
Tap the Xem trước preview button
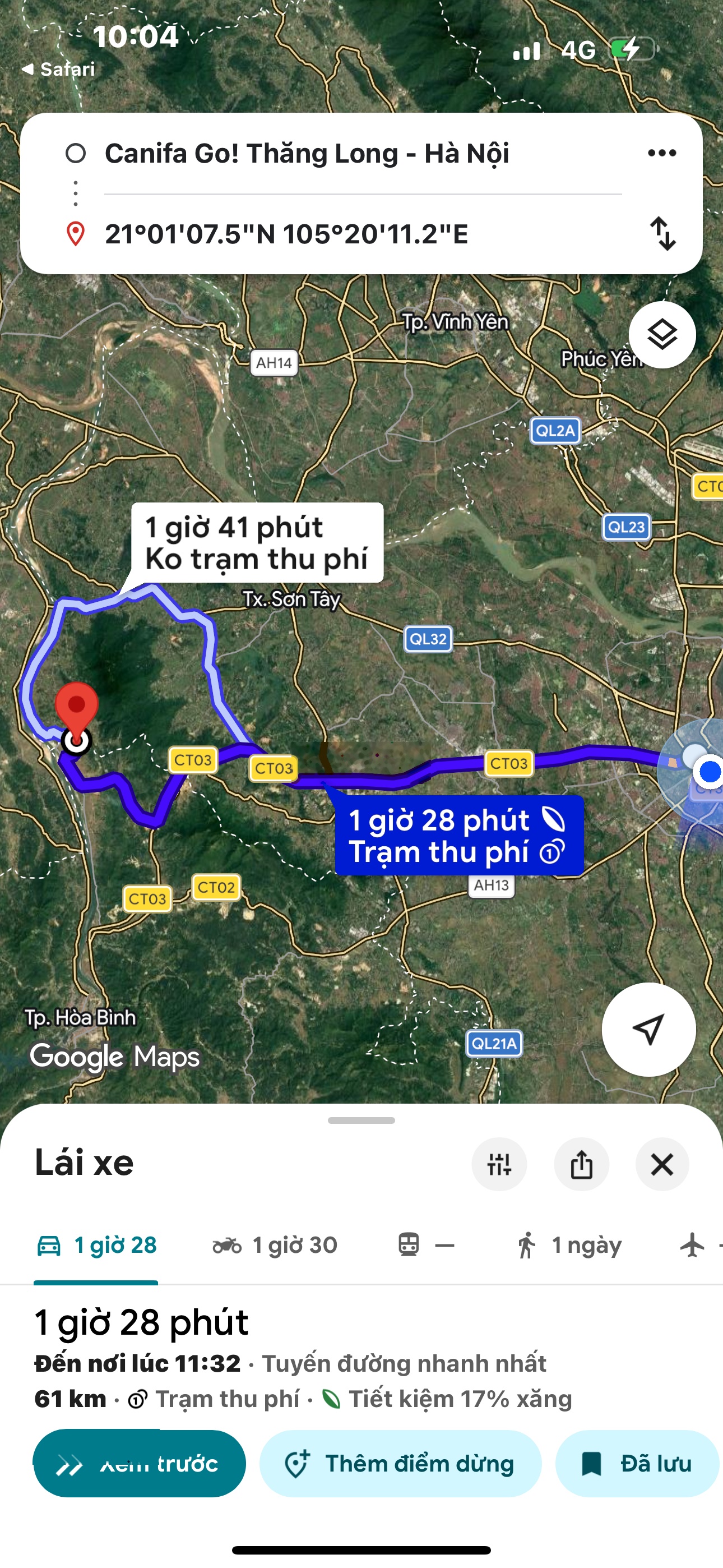[x=140, y=1463]
